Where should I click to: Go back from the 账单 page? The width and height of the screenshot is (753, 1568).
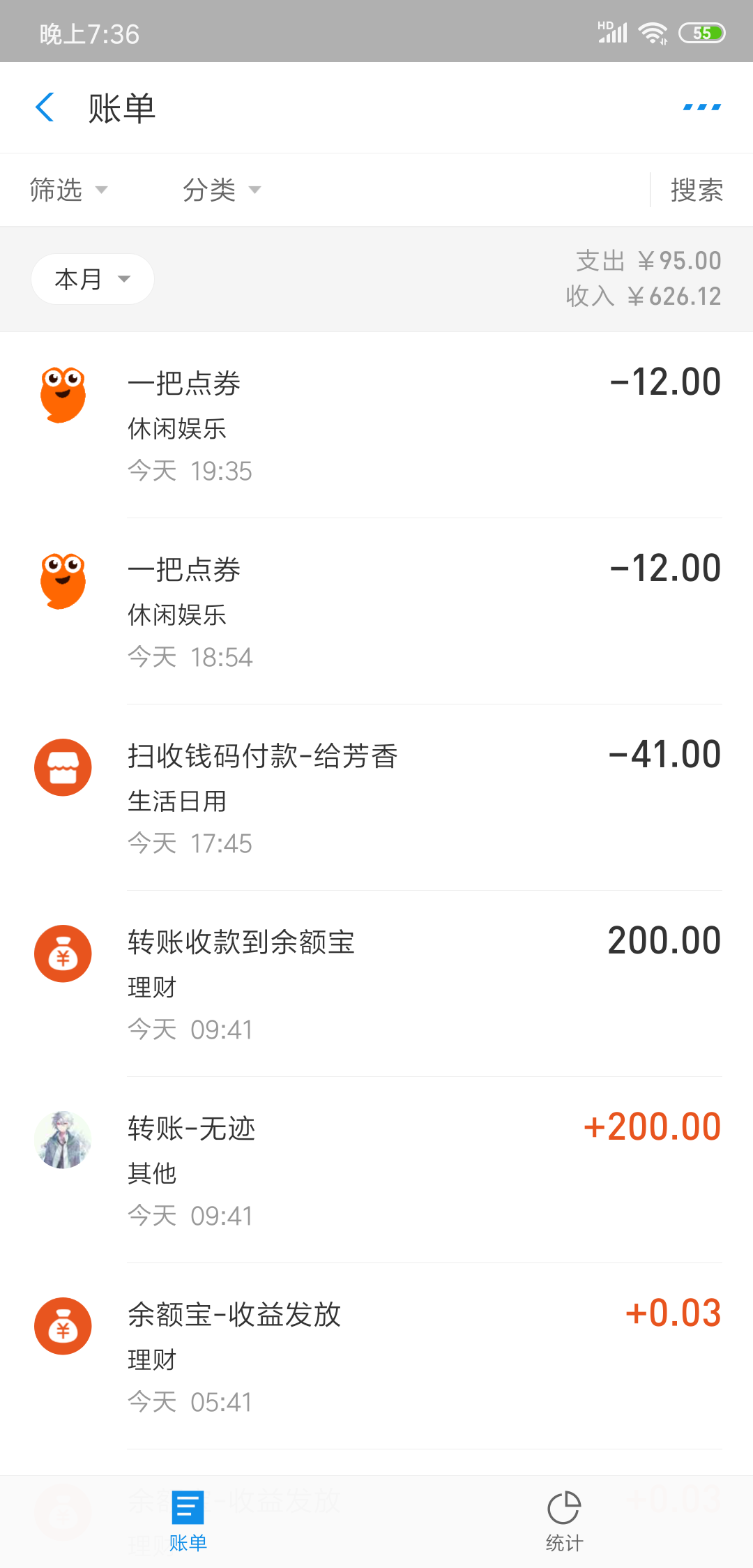pyautogui.click(x=45, y=107)
